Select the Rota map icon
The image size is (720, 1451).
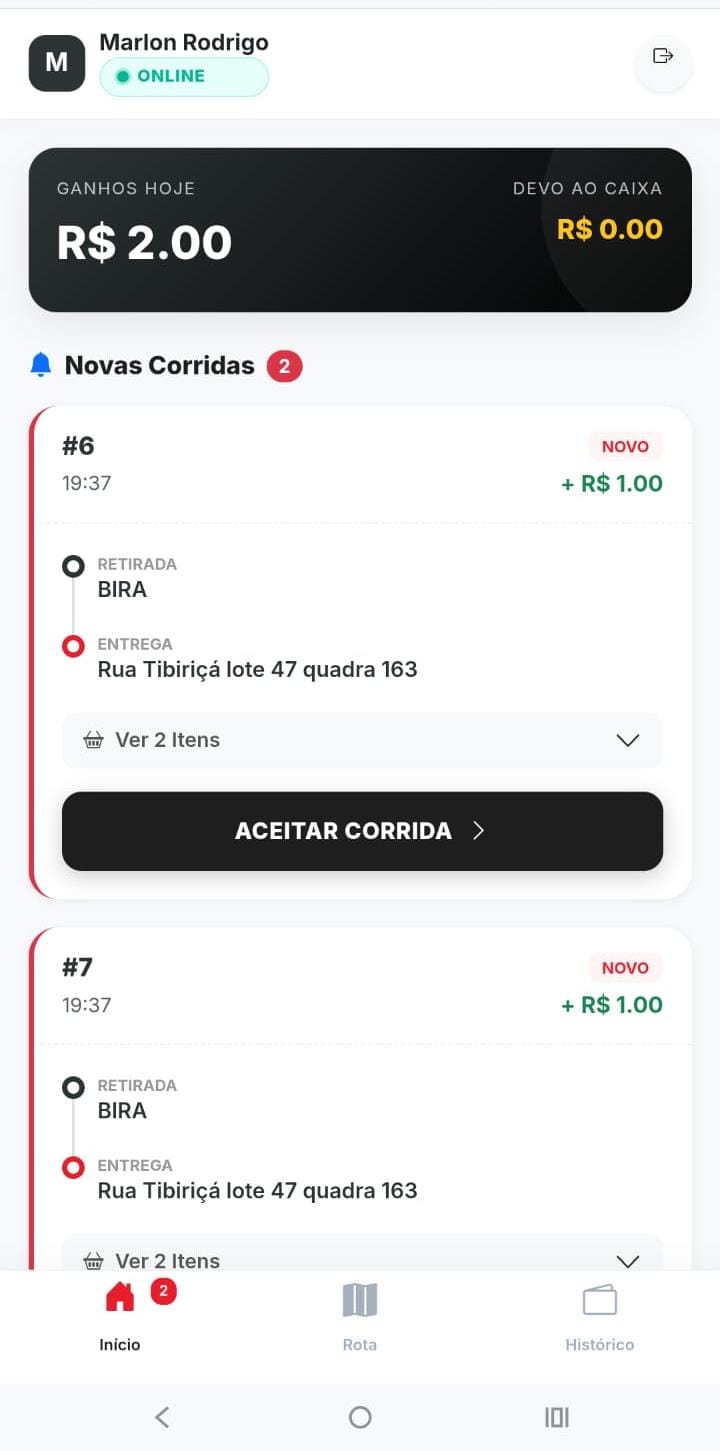[359, 1300]
